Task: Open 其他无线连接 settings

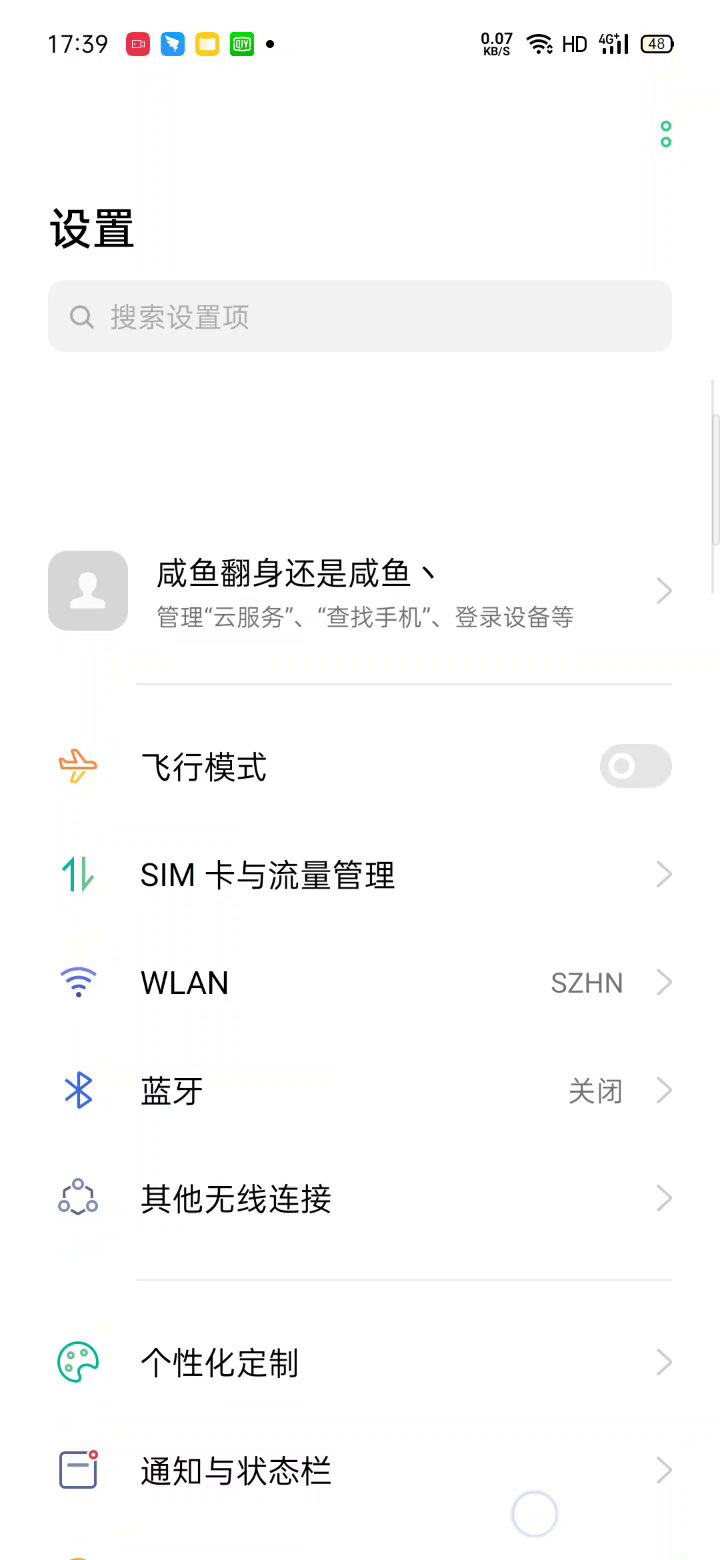Action: (360, 1198)
